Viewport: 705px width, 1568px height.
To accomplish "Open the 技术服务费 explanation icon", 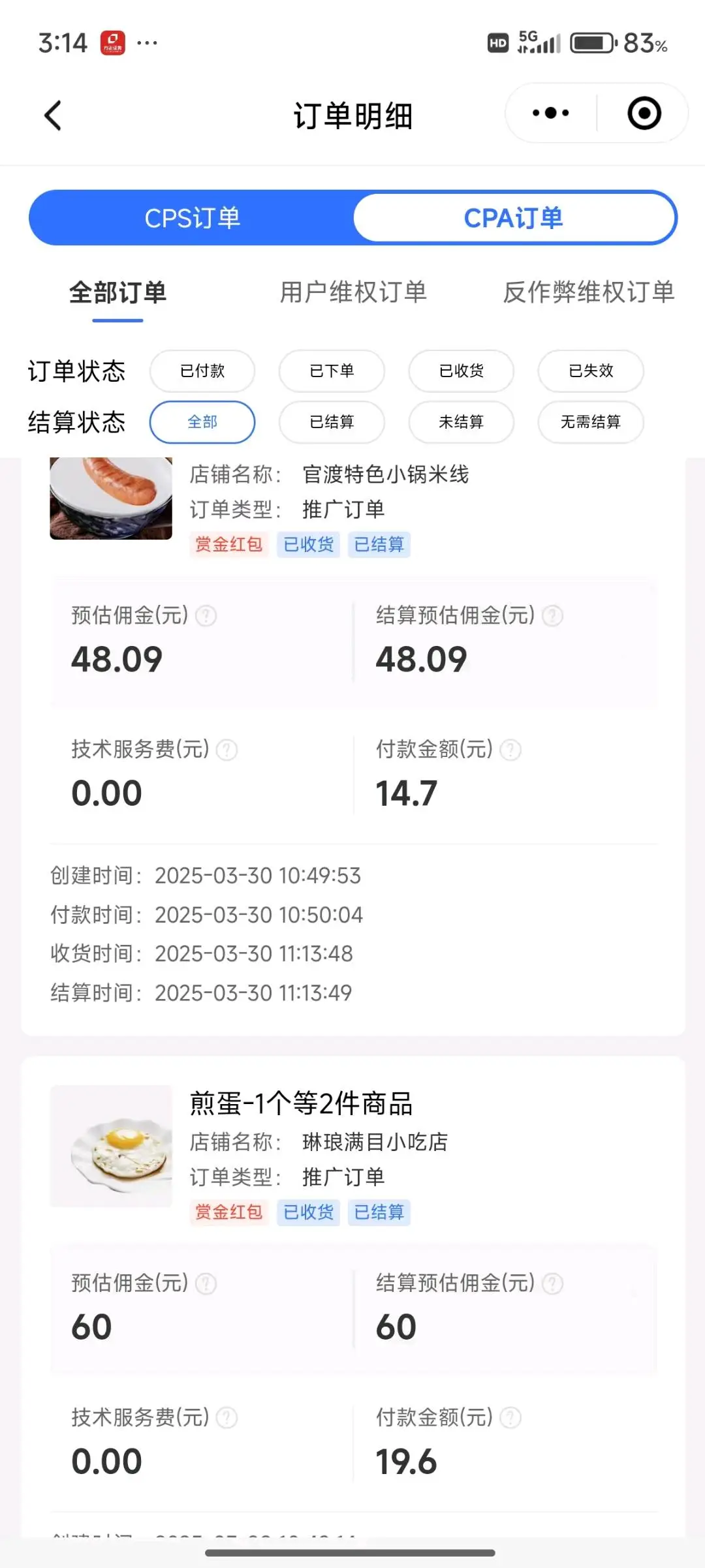I will (x=227, y=750).
